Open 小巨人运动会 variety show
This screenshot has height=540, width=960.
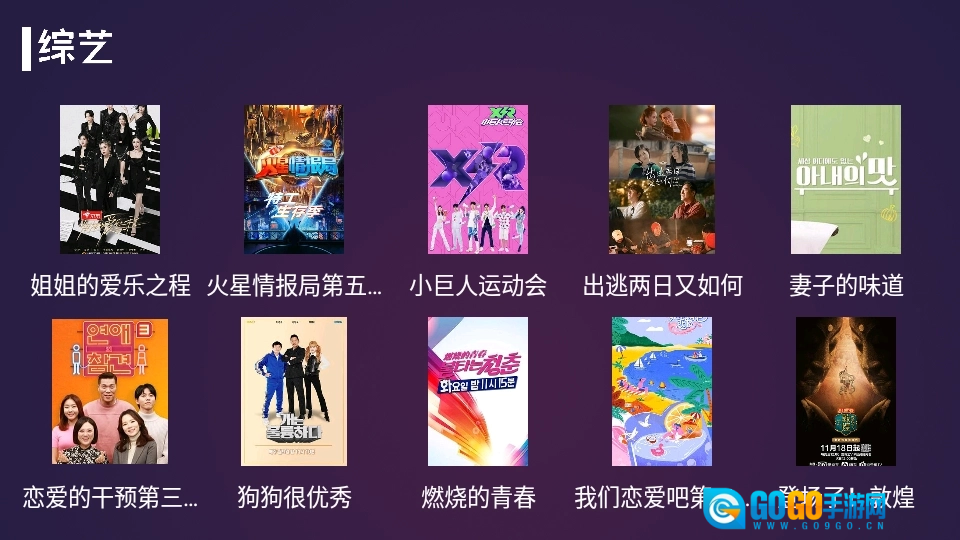(478, 180)
